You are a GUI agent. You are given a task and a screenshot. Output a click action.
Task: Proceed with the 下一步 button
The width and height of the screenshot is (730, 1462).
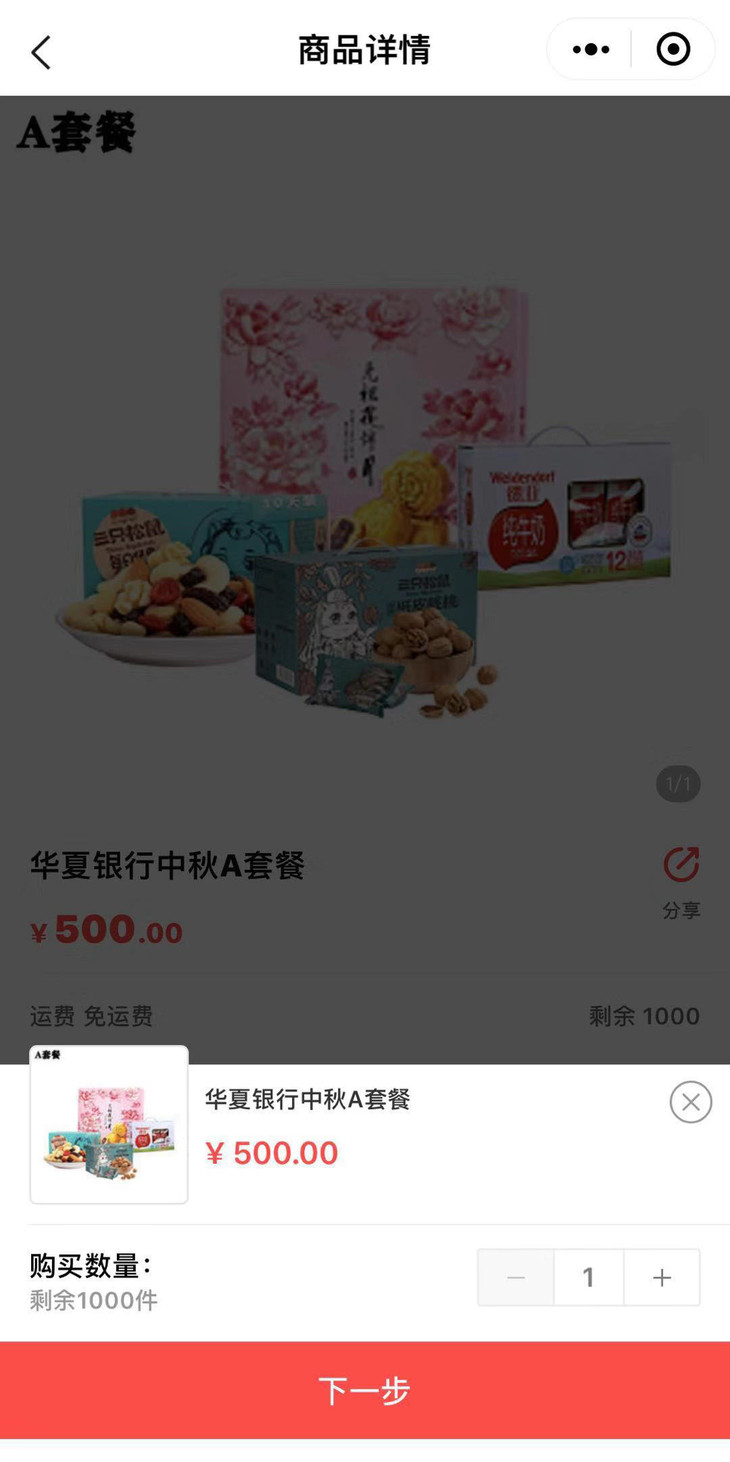(x=365, y=1390)
